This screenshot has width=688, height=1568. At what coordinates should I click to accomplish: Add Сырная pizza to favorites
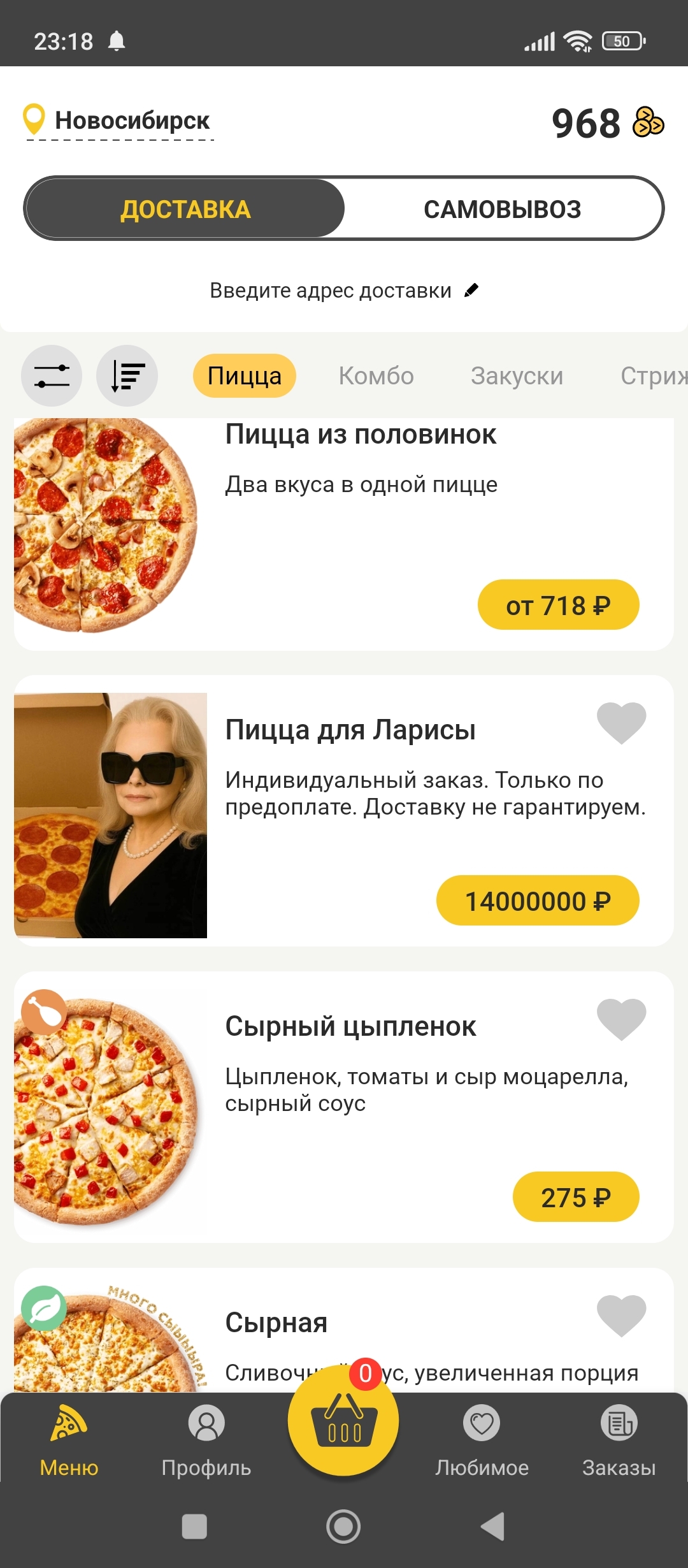click(x=621, y=1315)
